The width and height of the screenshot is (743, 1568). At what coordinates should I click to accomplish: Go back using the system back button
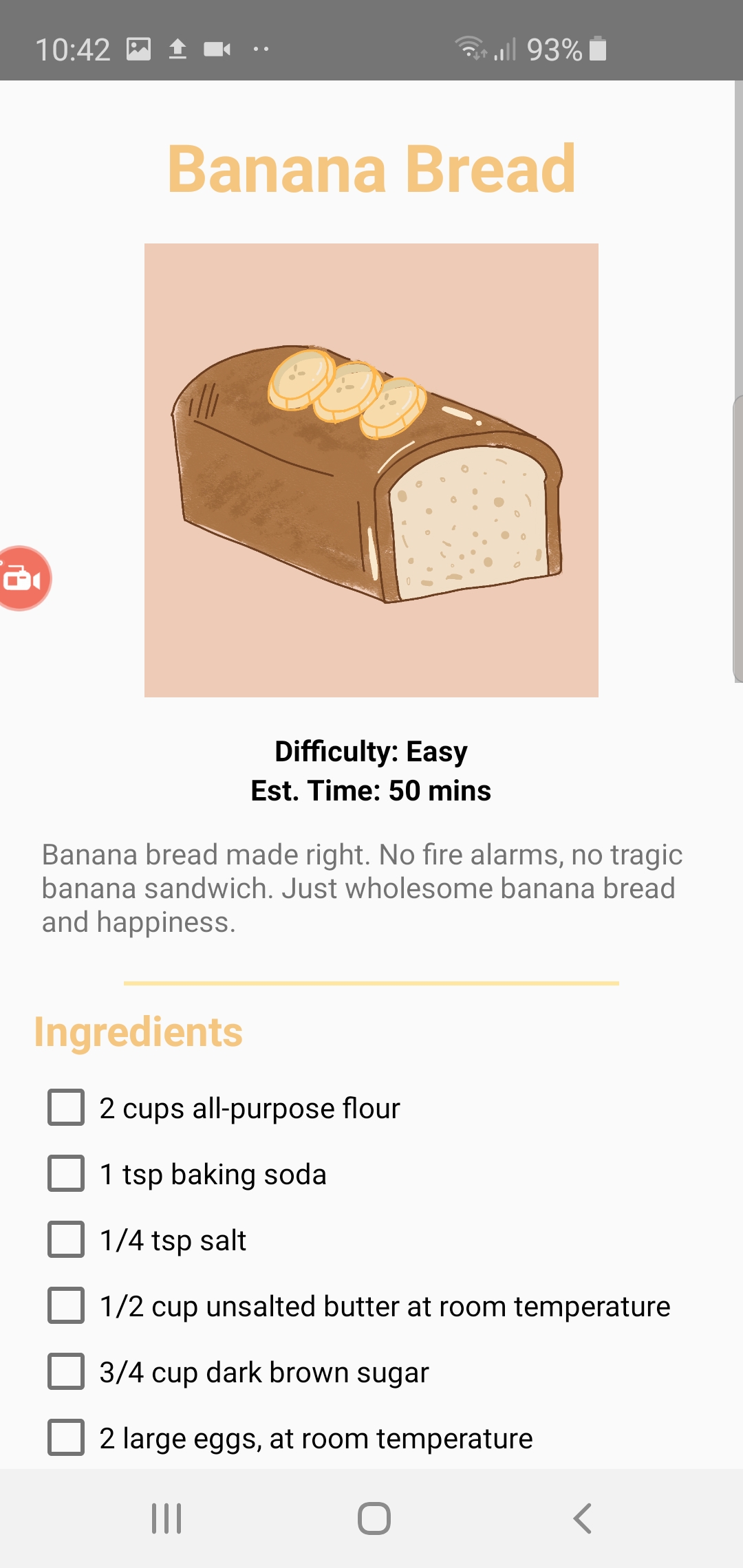(x=582, y=1518)
